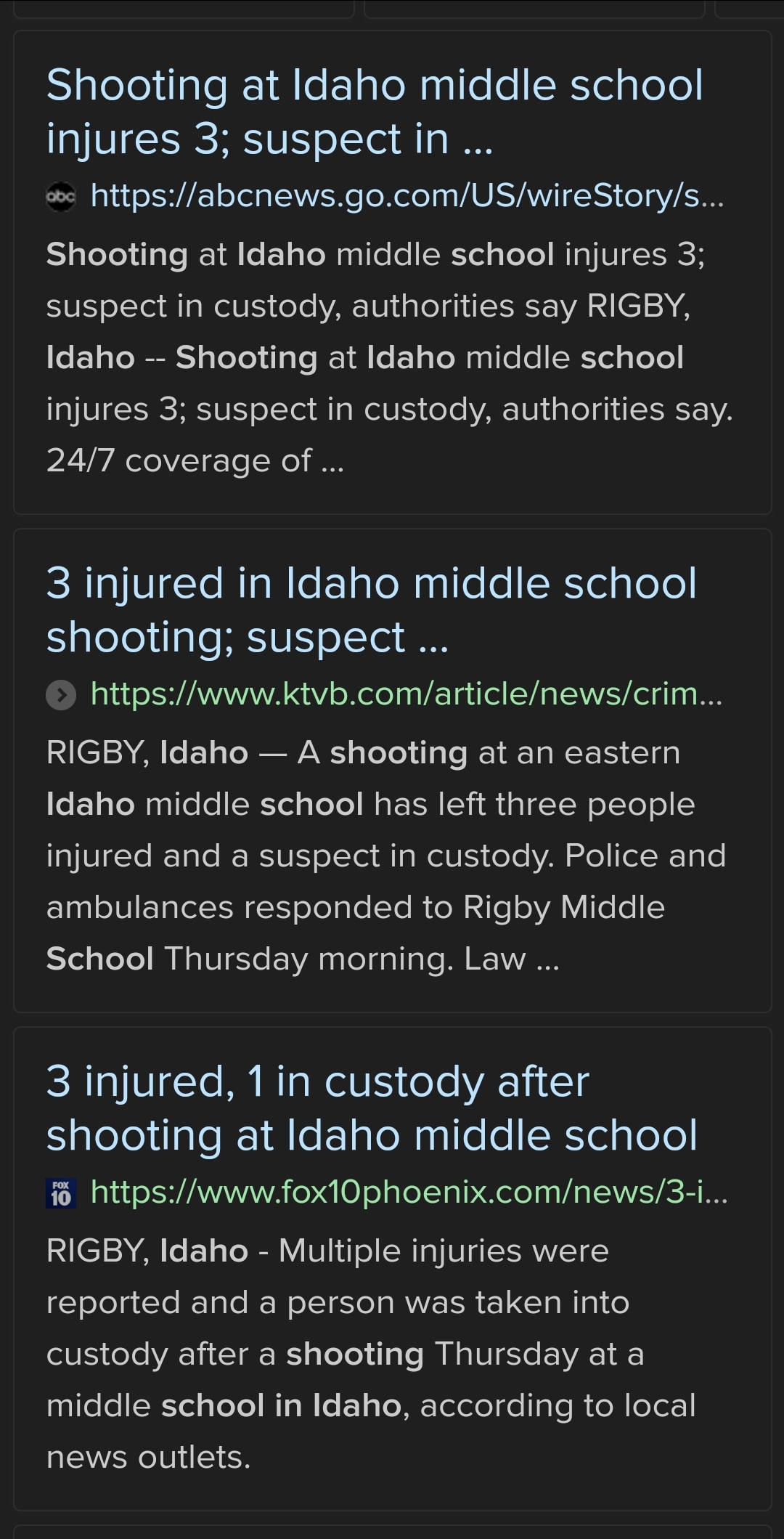
Task: Tap the fox10phoenix.com URL link
Action: [x=409, y=1192]
